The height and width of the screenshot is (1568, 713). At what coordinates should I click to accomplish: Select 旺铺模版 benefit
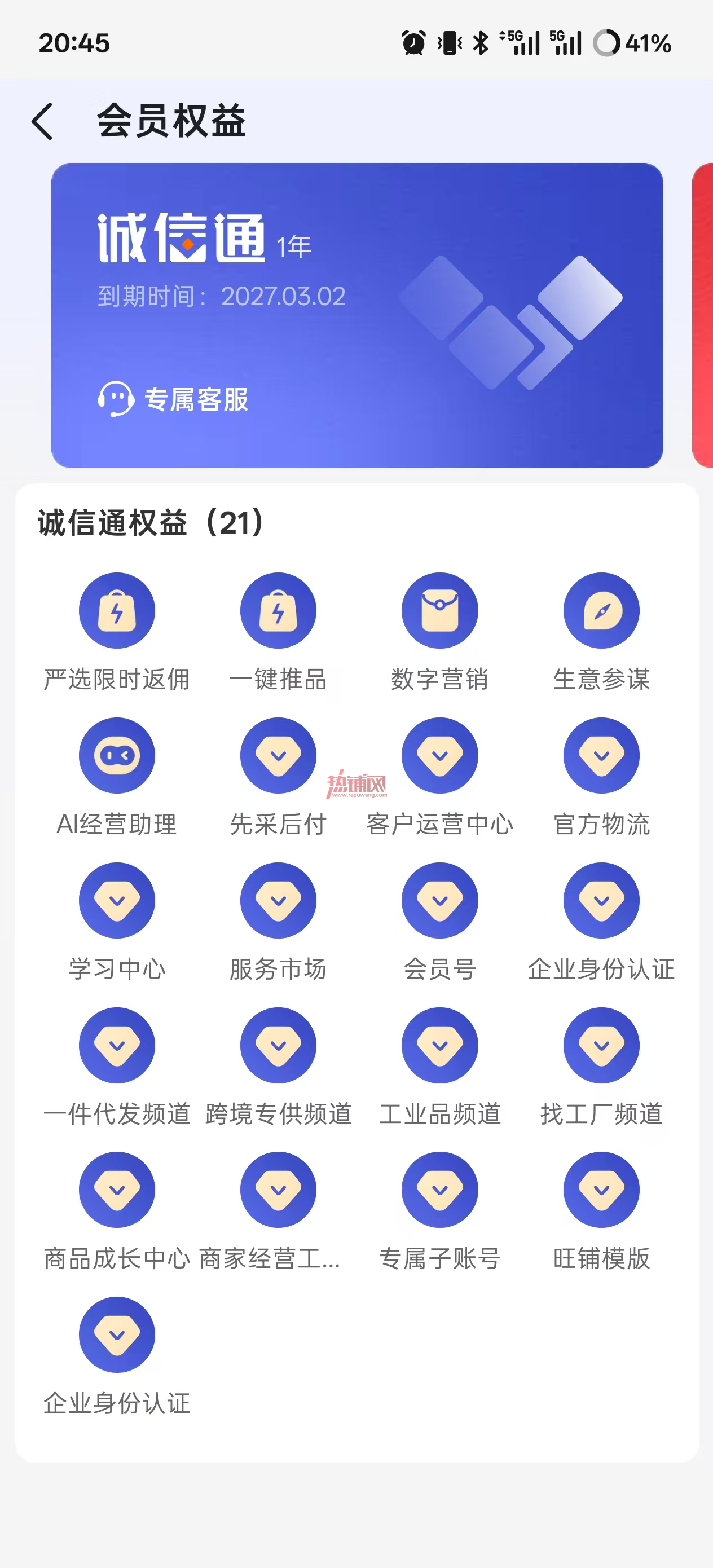pyautogui.click(x=601, y=1212)
